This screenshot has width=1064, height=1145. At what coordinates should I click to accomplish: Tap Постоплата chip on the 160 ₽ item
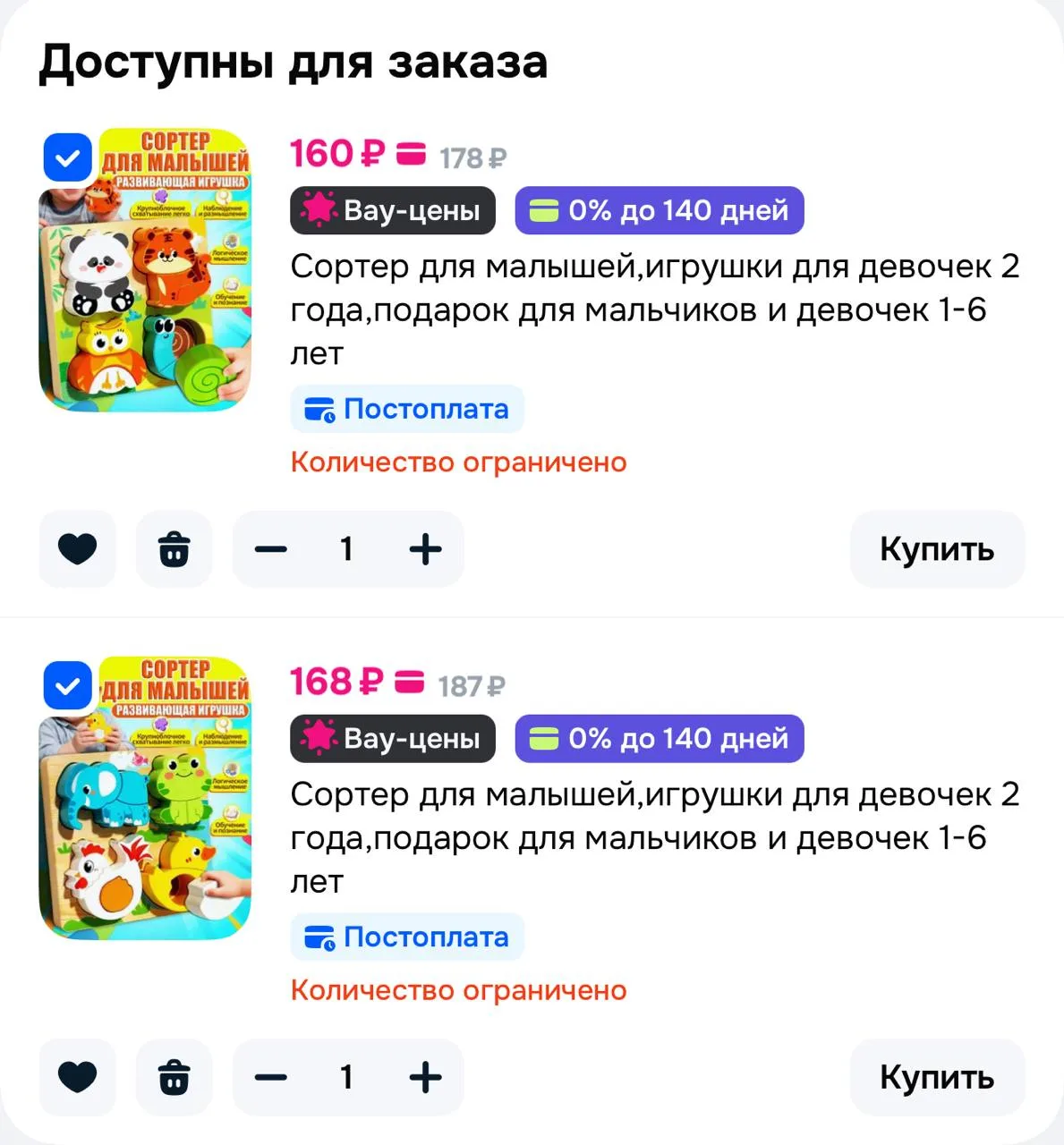(407, 409)
